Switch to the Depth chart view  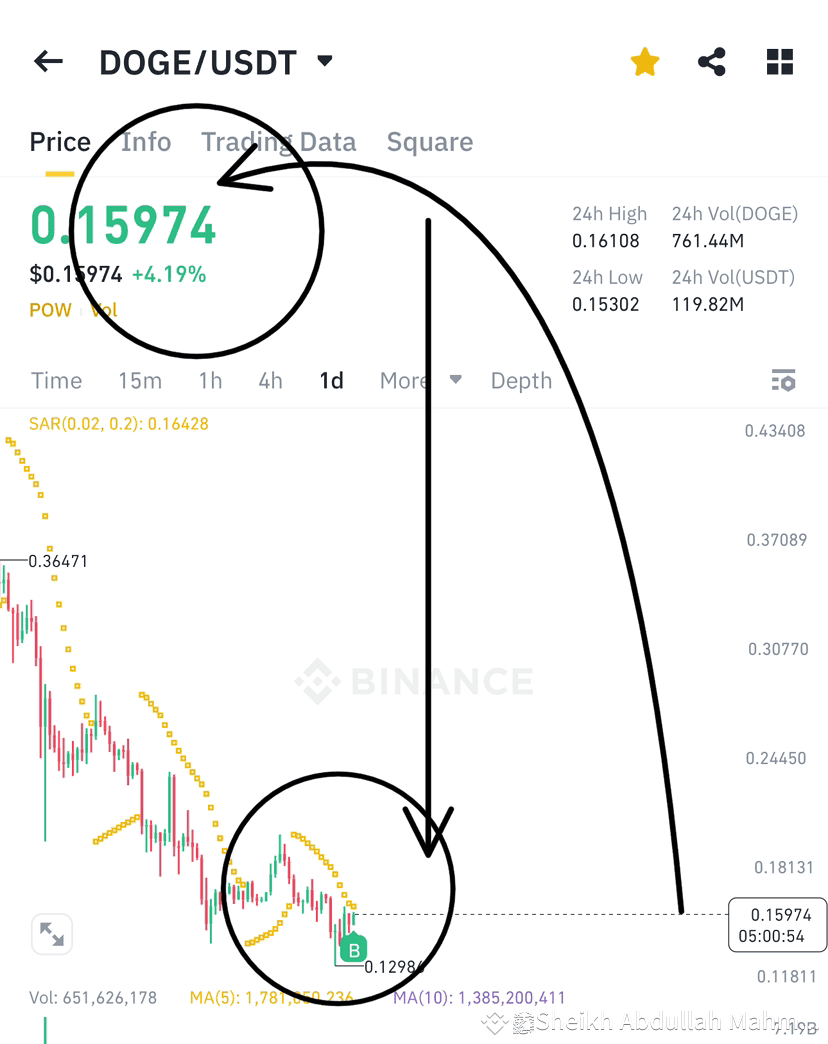[x=521, y=381]
